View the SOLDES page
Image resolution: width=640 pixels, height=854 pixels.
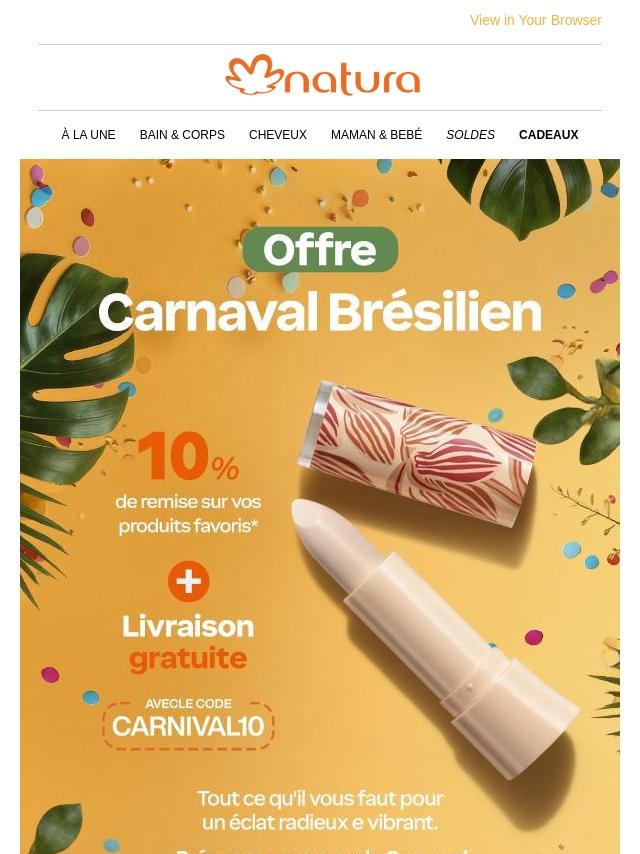(470, 135)
